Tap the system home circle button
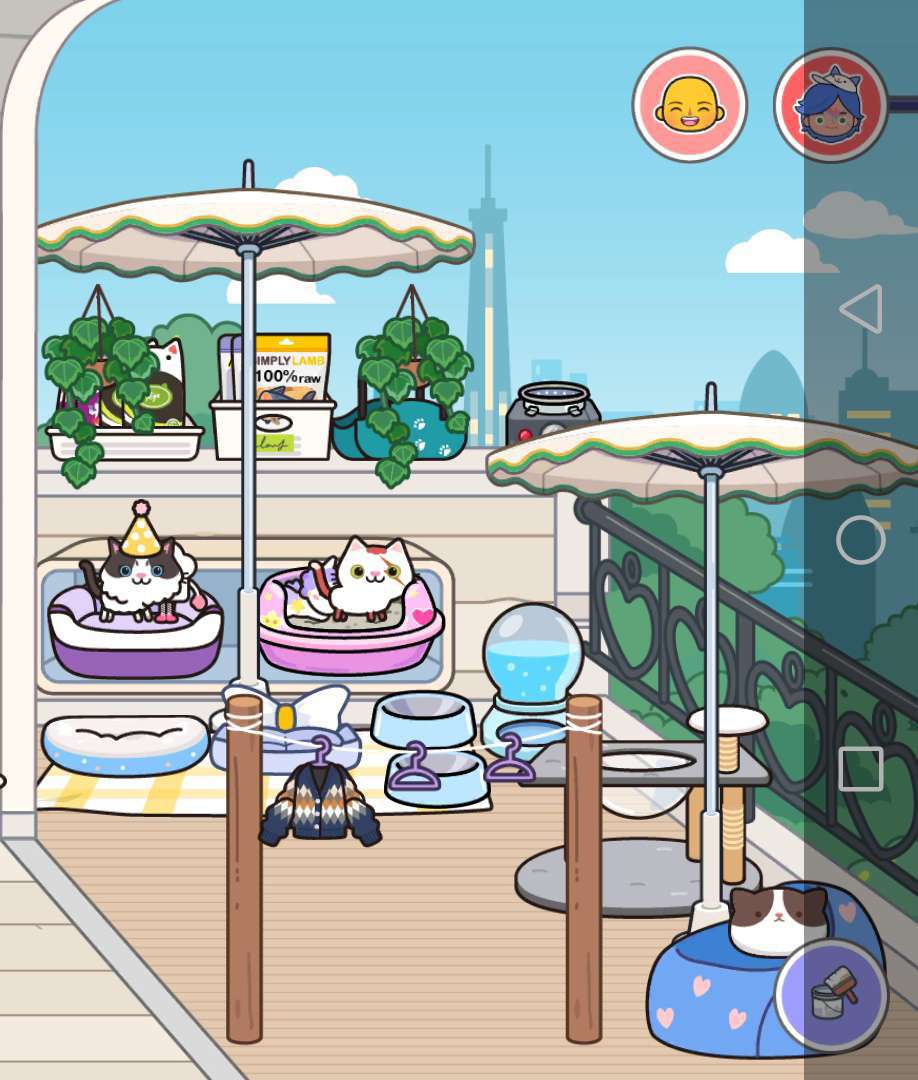The height and width of the screenshot is (1080, 918). pos(860,540)
